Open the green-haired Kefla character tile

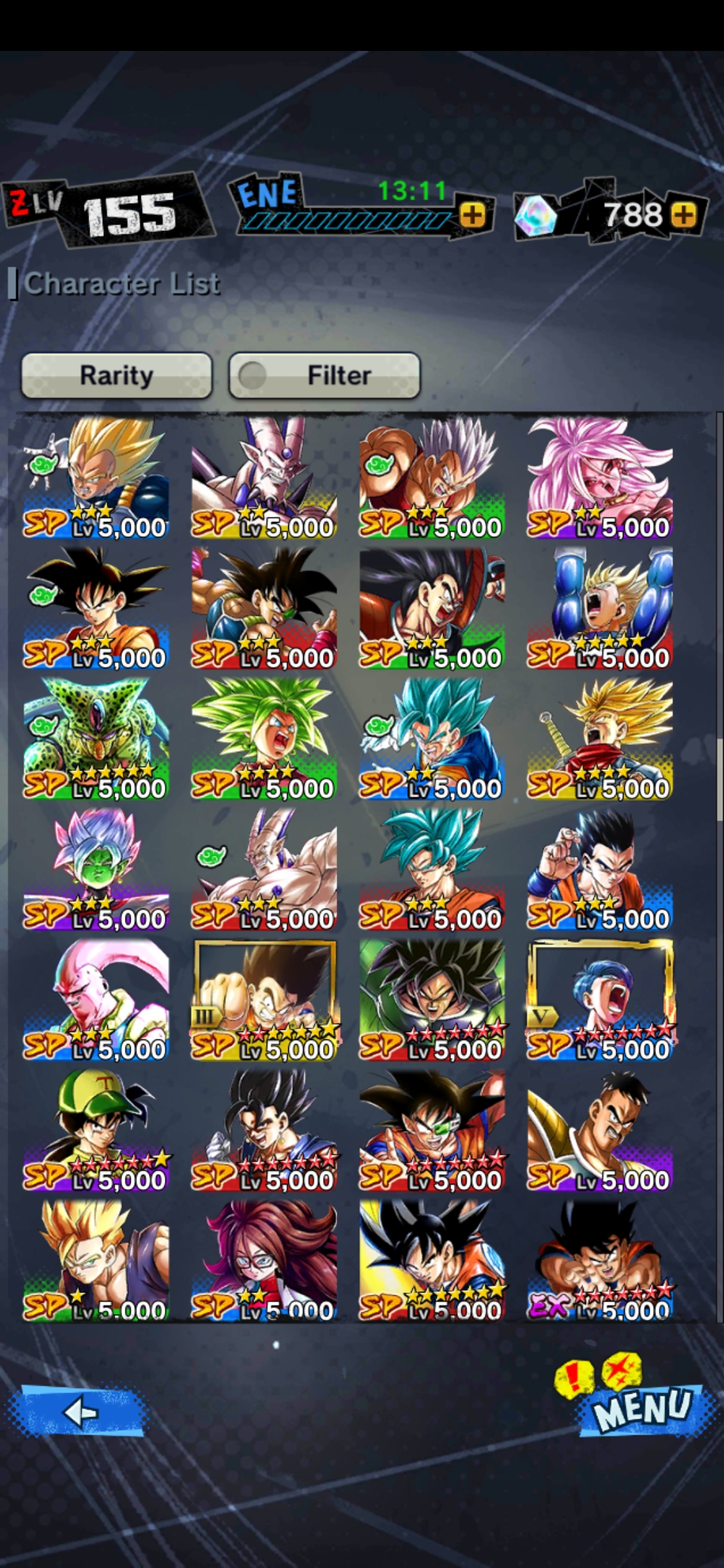point(264,738)
